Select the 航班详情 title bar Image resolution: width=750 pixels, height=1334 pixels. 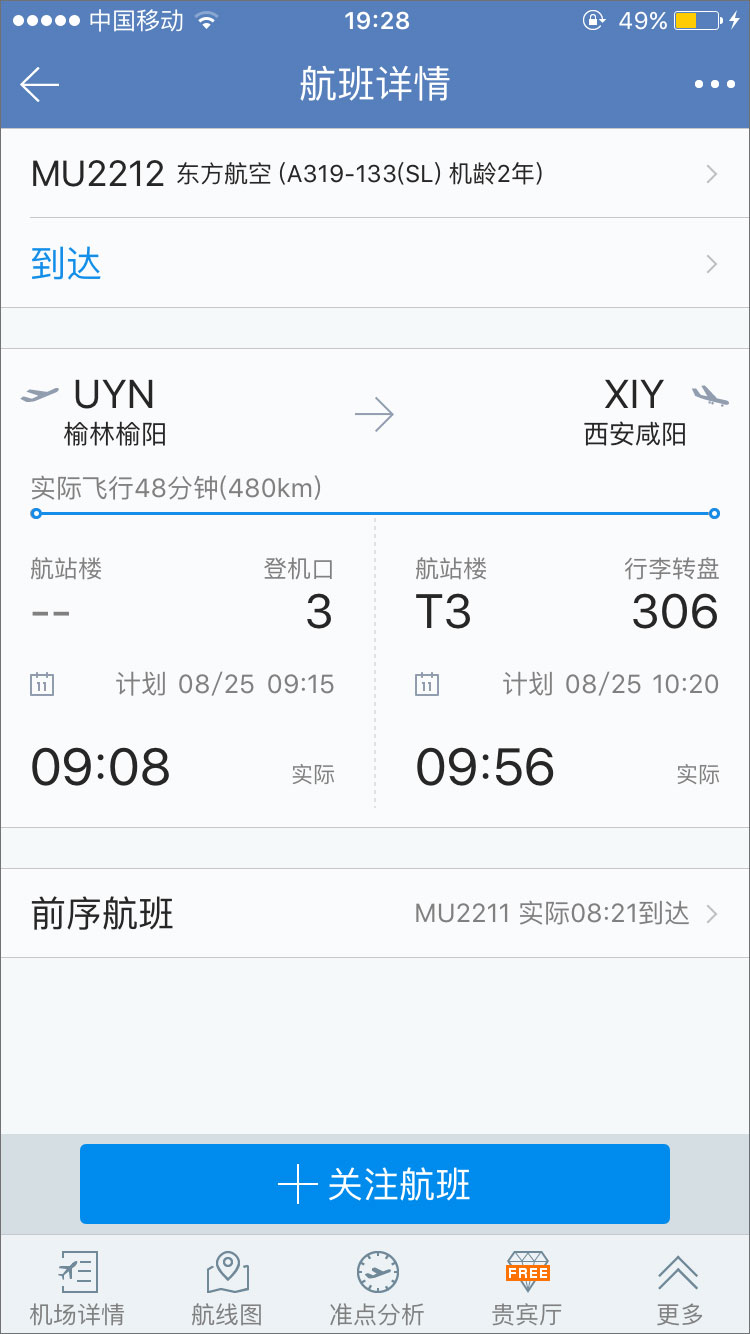[375, 84]
